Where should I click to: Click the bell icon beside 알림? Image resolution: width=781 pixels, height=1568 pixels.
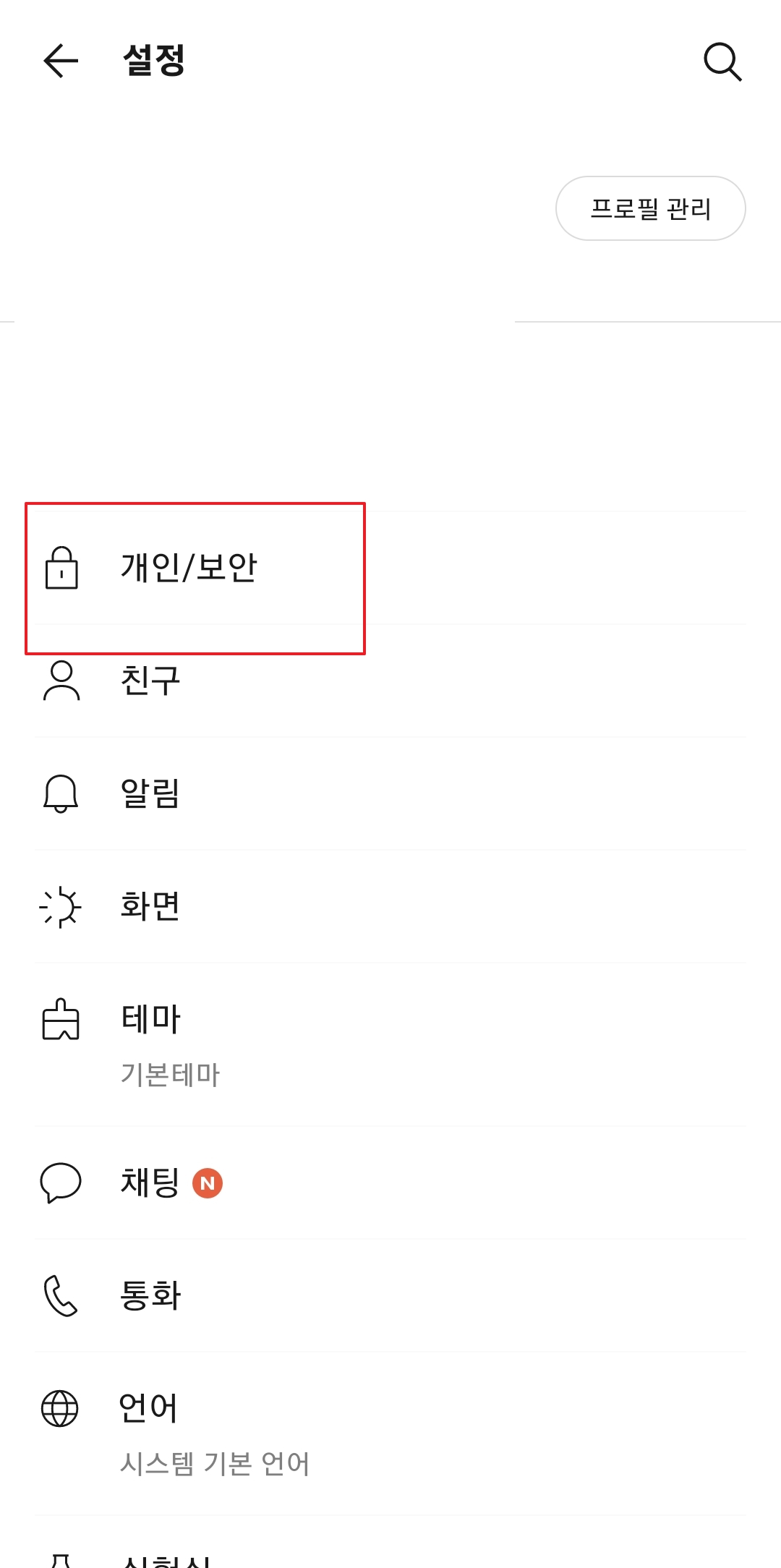coord(61,793)
